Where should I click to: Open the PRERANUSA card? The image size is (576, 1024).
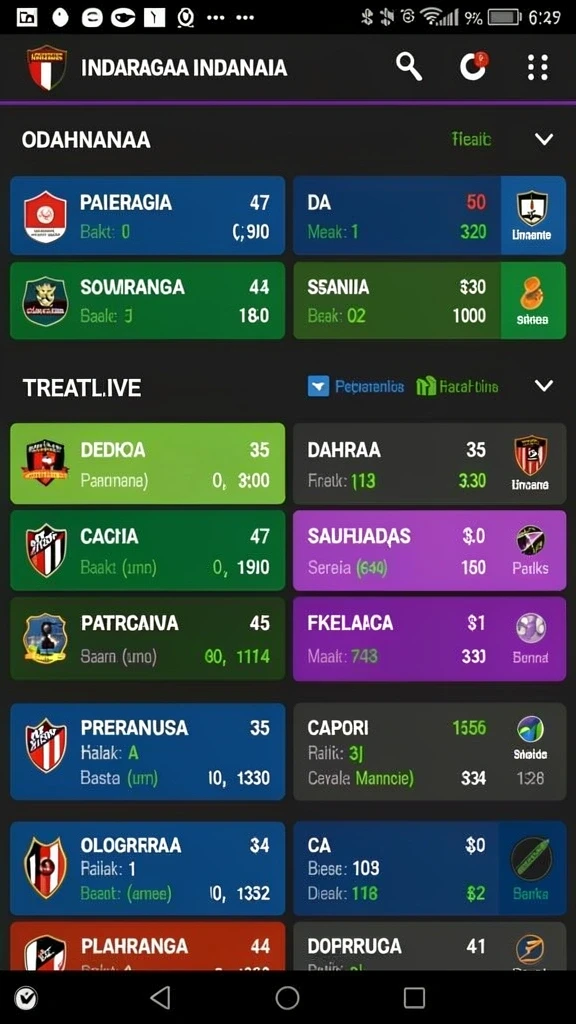(148, 752)
